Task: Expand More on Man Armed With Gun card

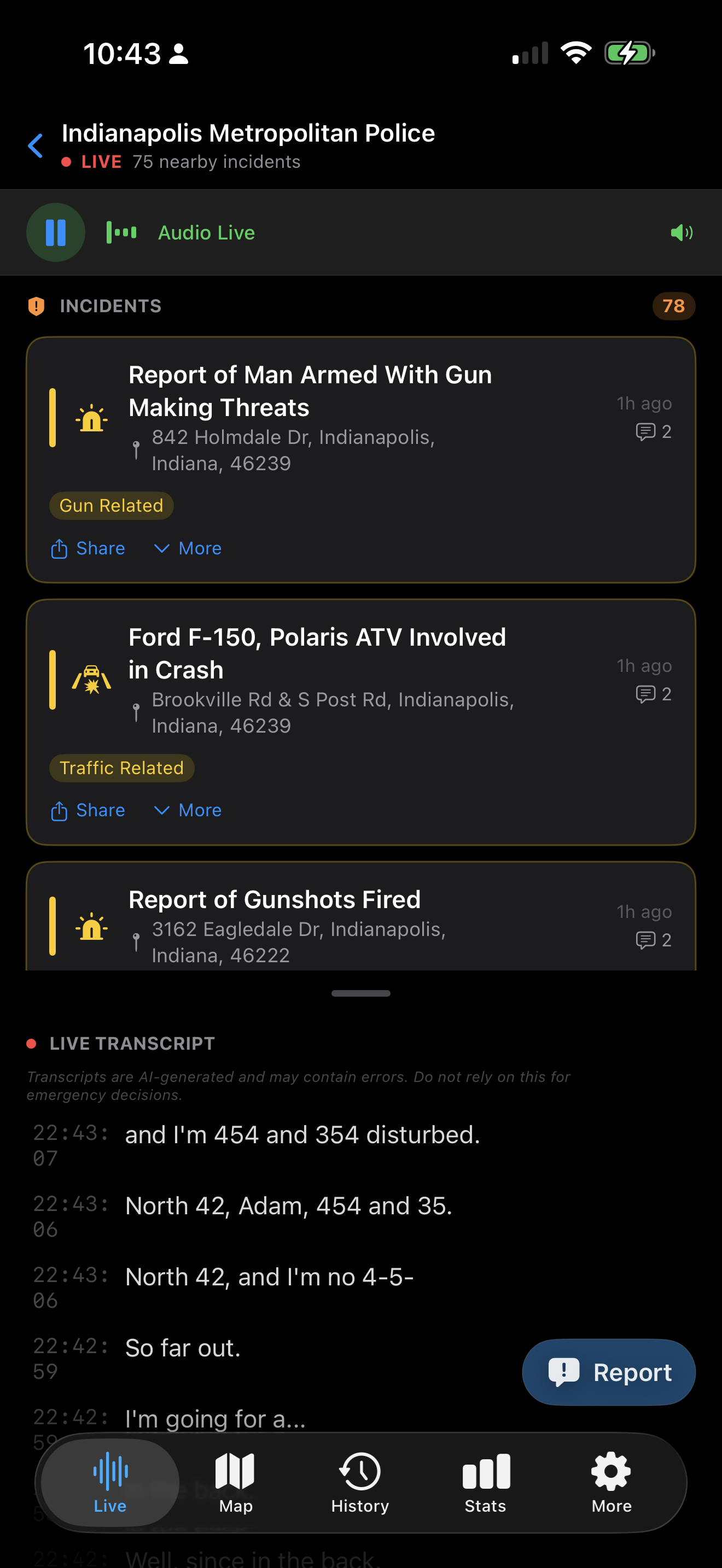Action: 188,548
